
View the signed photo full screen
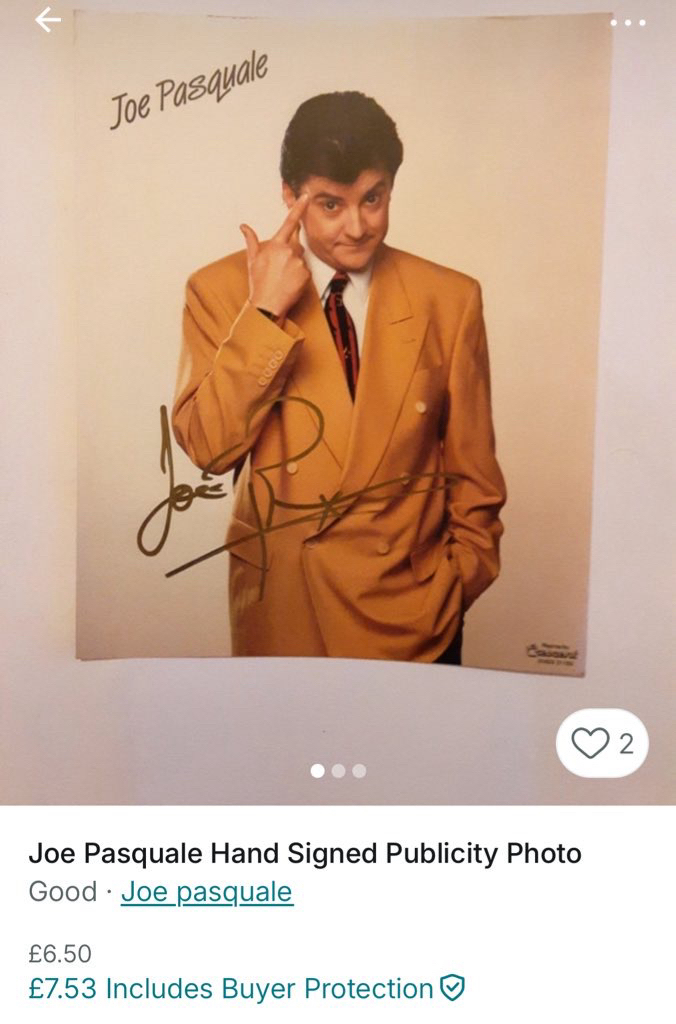[x=338, y=400]
